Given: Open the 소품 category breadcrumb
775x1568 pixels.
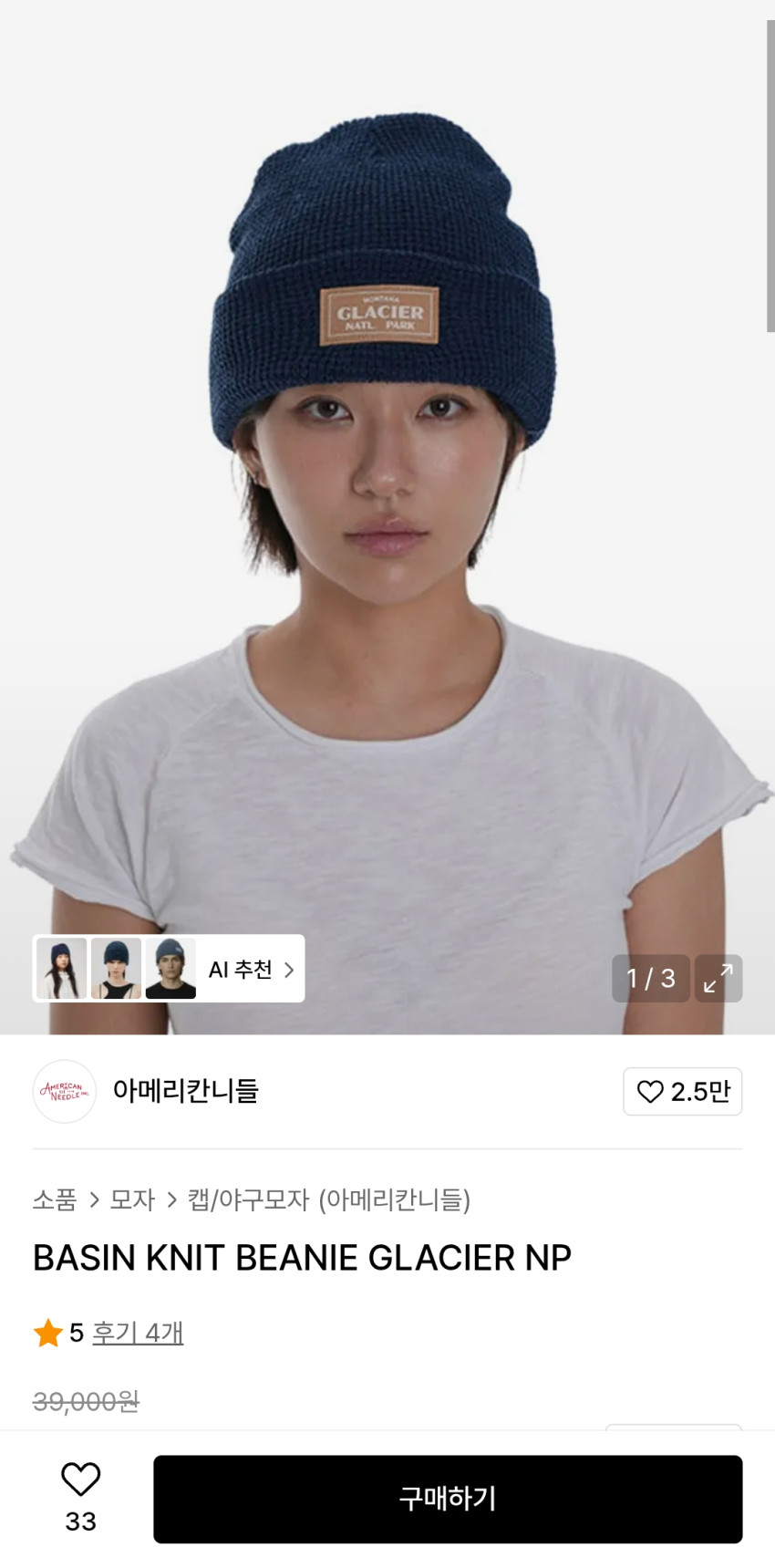Looking at the screenshot, I should click(55, 1199).
